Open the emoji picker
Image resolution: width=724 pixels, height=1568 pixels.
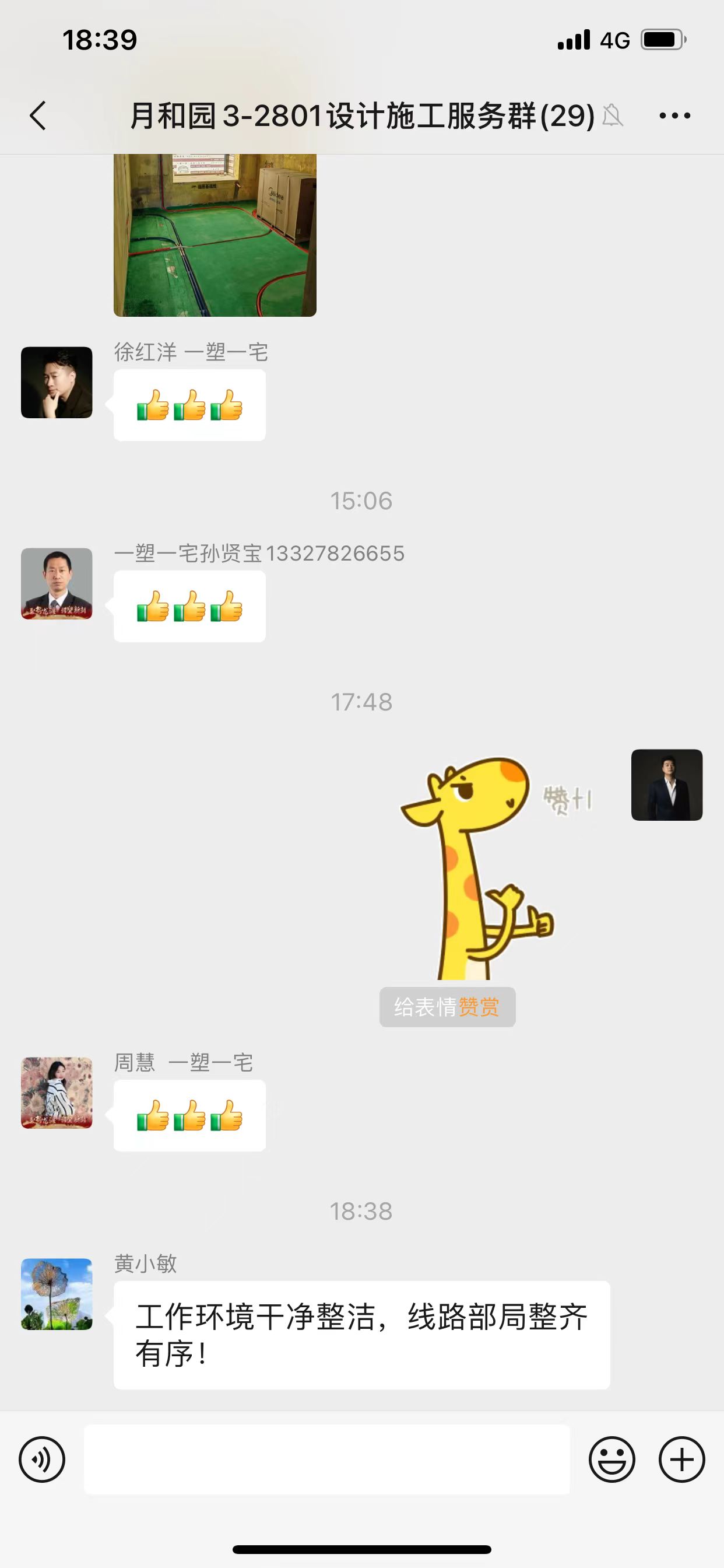point(611,1459)
